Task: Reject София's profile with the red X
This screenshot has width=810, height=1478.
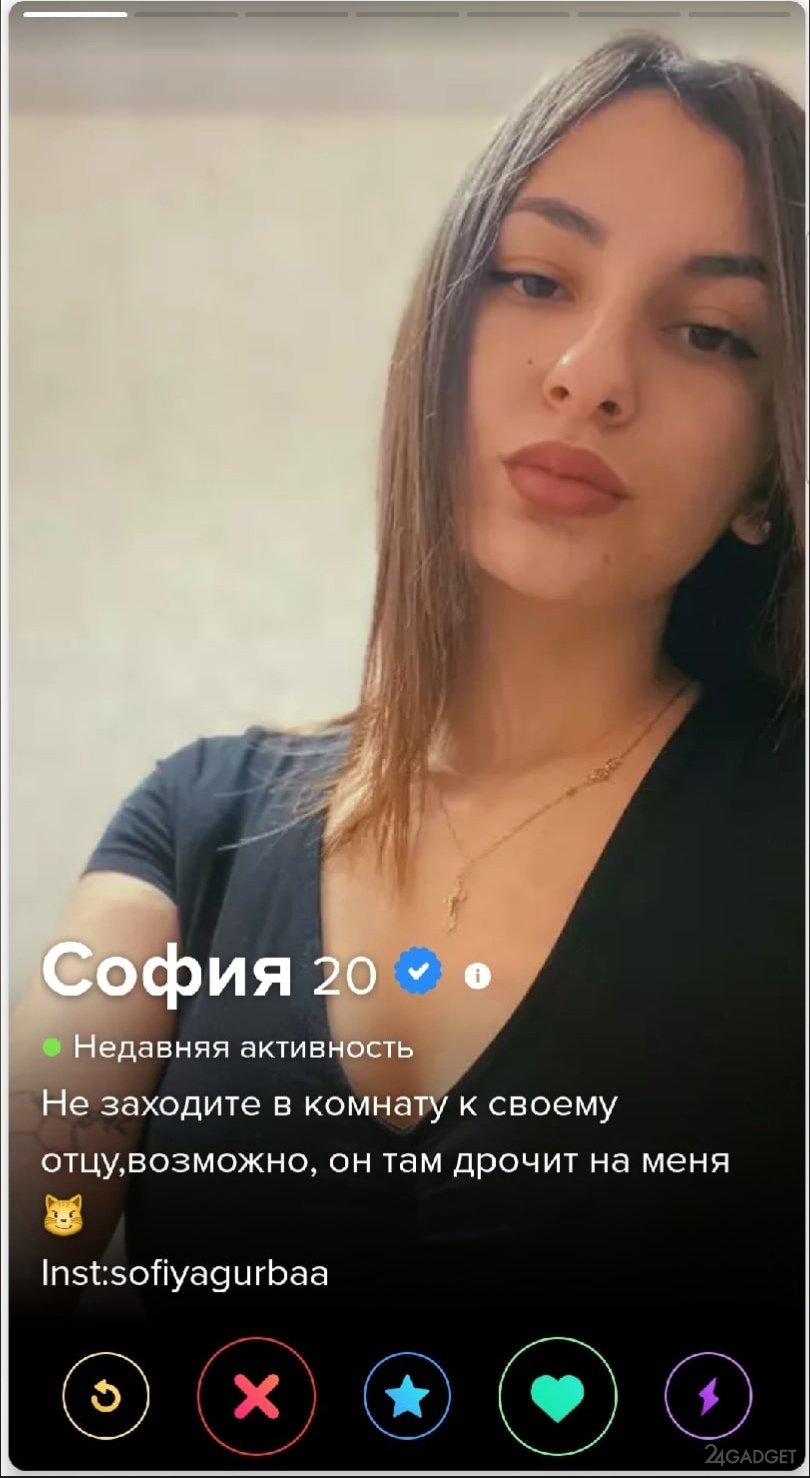Action: (x=256, y=1395)
